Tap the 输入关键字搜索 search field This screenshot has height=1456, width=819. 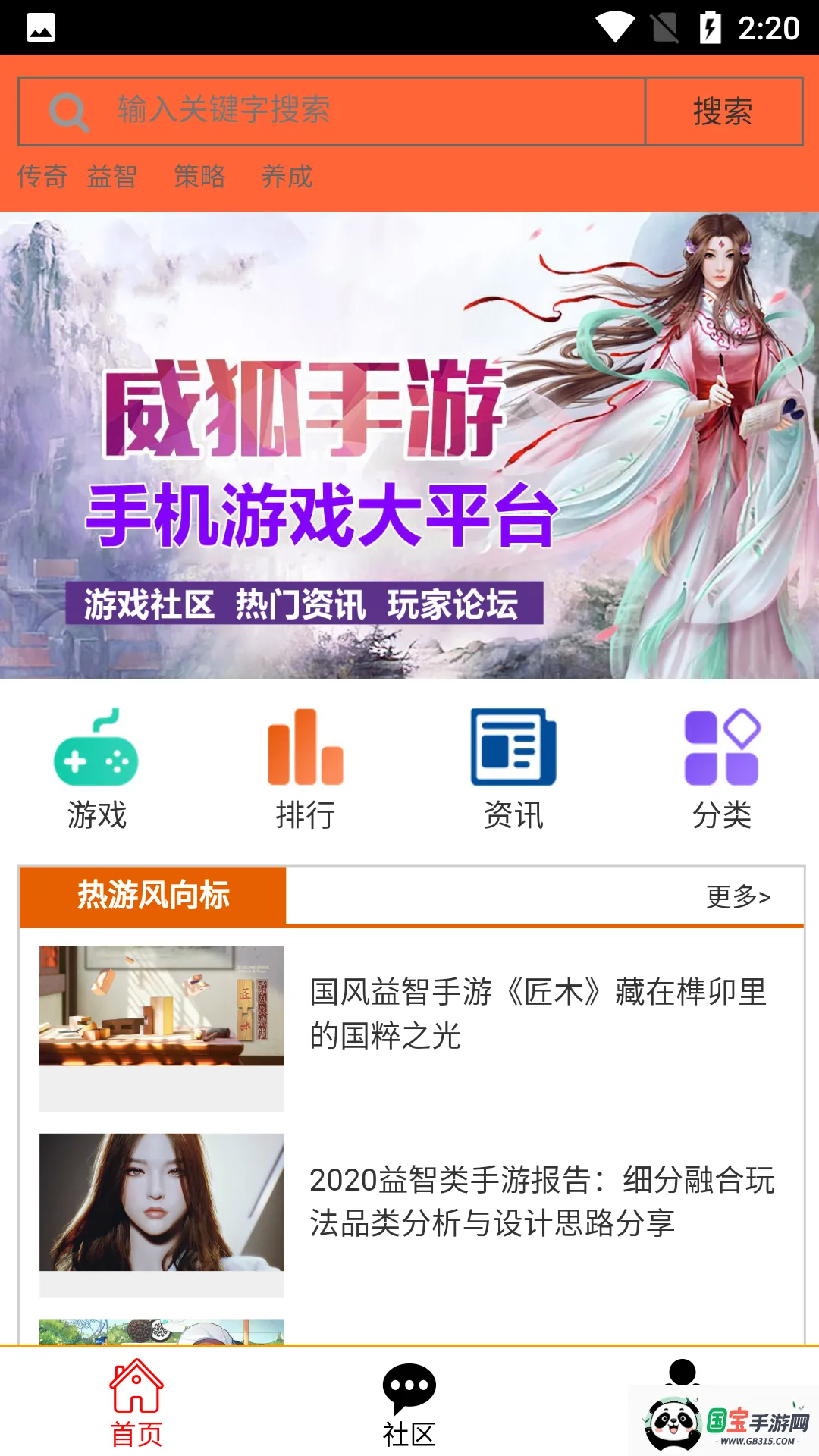(x=364, y=111)
